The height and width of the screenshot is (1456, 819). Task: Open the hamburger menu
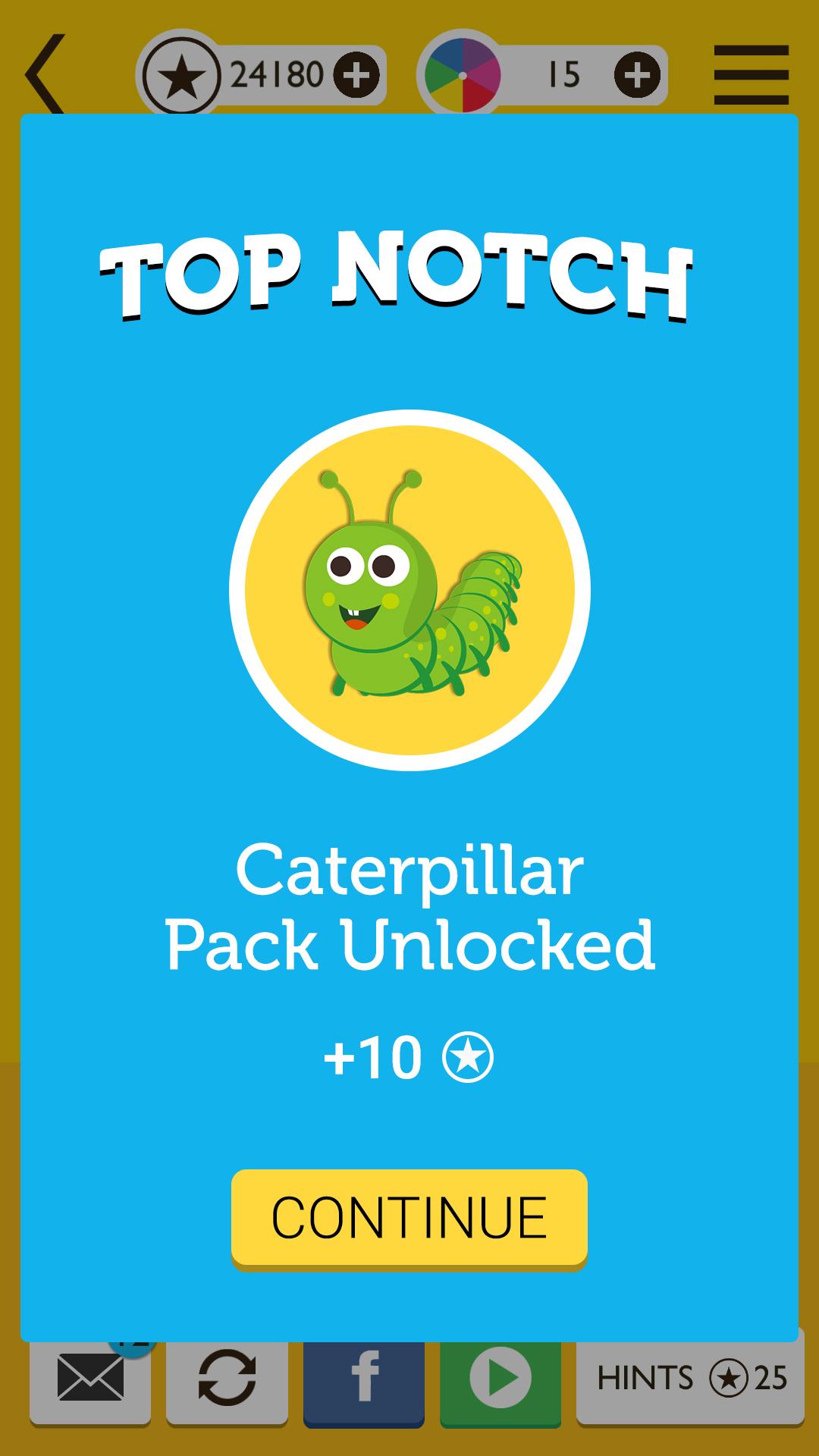[751, 75]
